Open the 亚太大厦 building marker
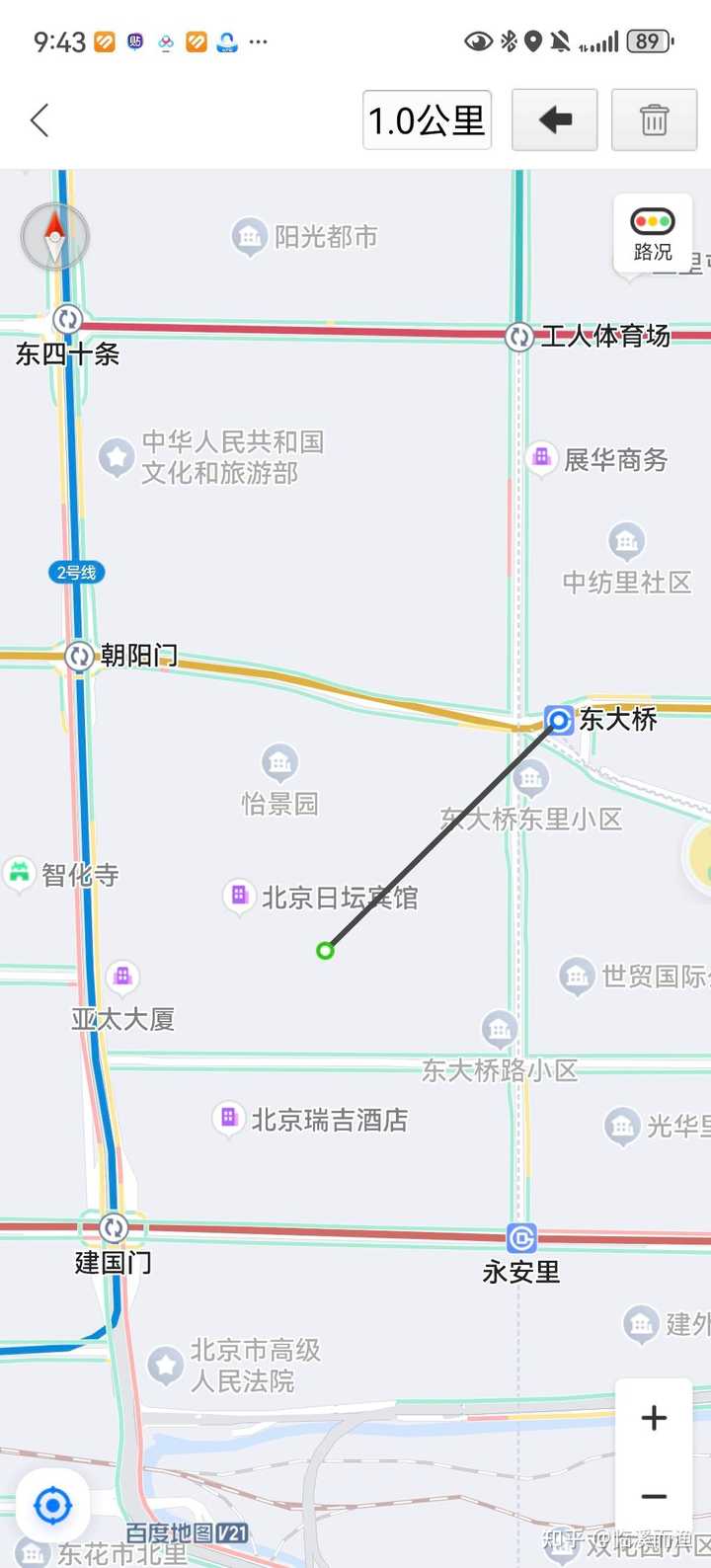 (x=122, y=977)
